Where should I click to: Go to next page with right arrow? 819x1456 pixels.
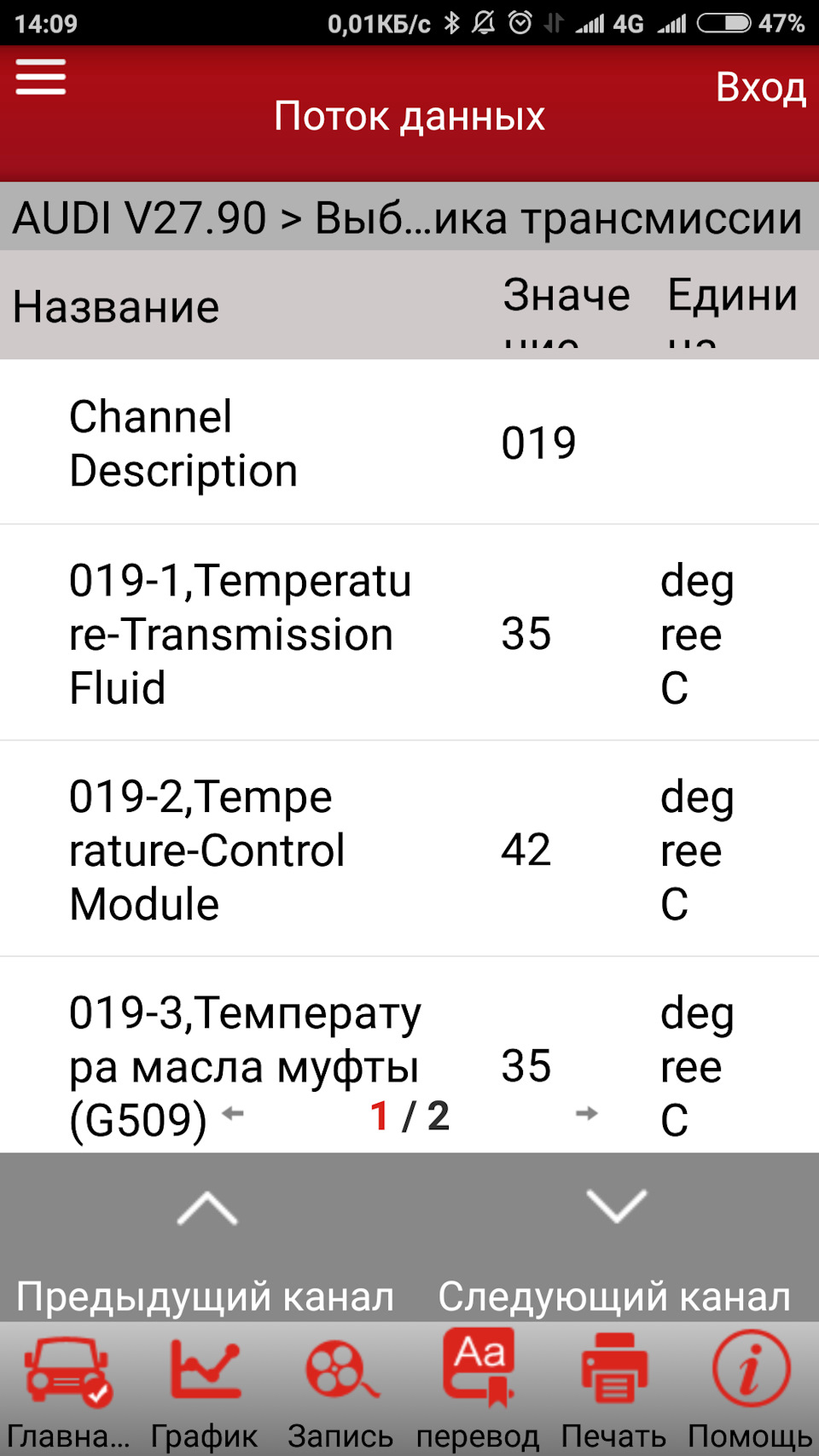586,1113
